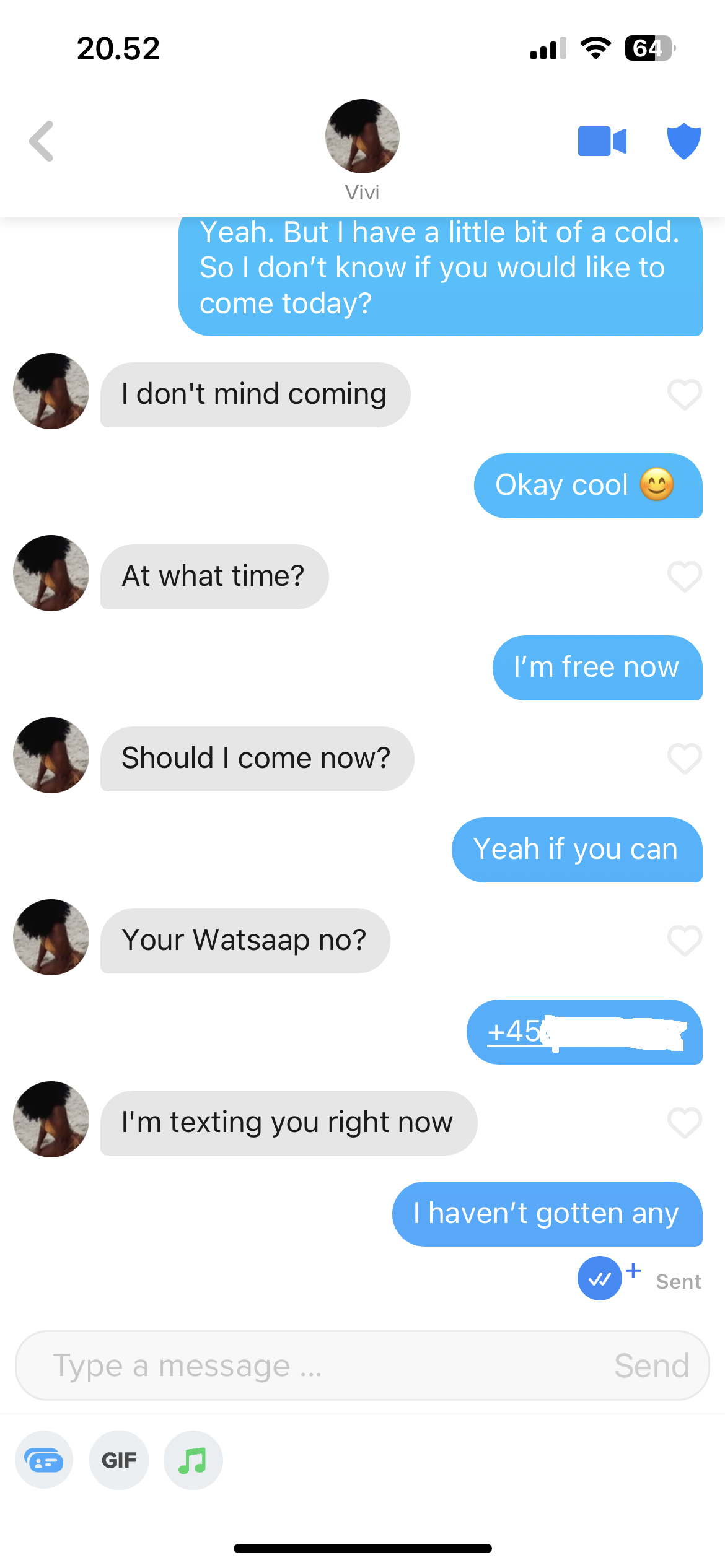
Task: Tap the read receipts double-check icon
Action: tap(600, 1278)
